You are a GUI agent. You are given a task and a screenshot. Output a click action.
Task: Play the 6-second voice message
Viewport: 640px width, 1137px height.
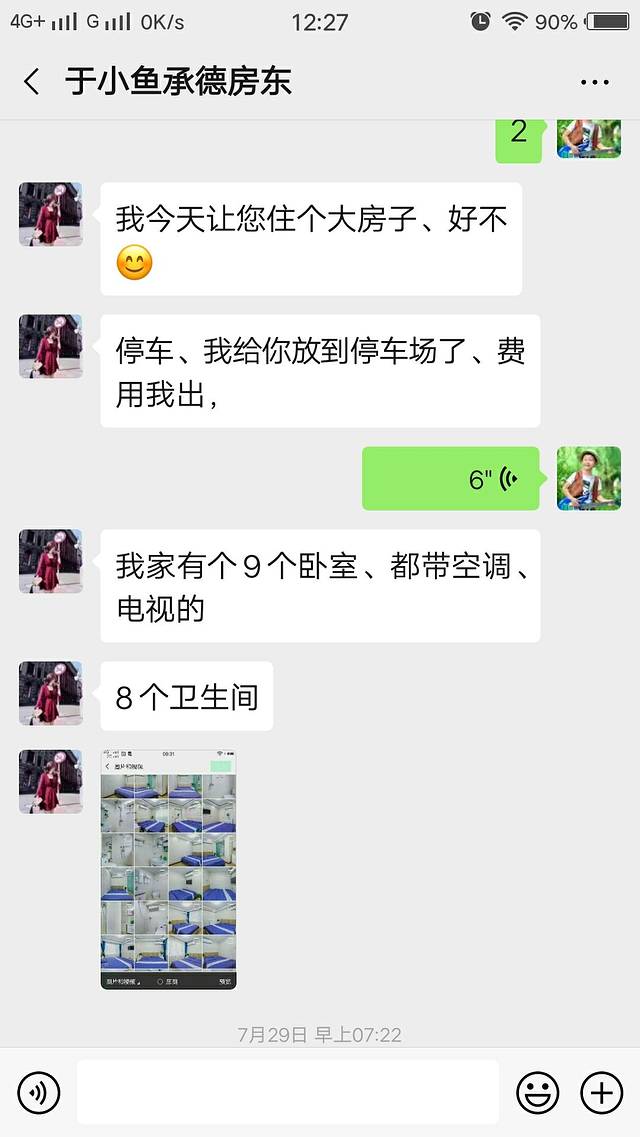pyautogui.click(x=451, y=479)
